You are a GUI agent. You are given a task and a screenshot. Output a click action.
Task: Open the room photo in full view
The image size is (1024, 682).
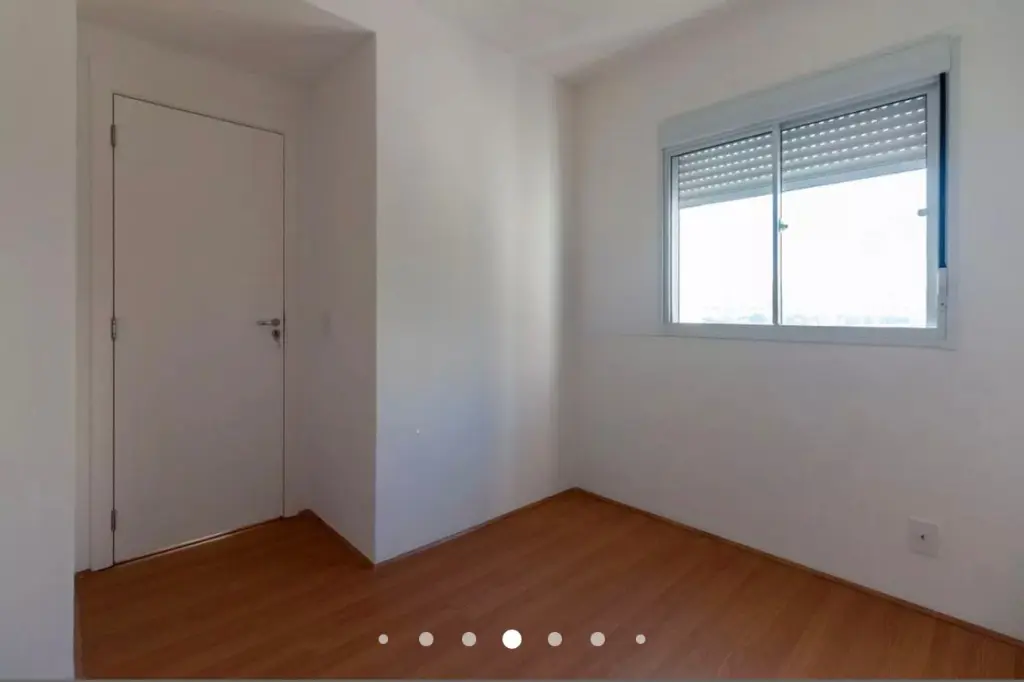[x=512, y=320]
